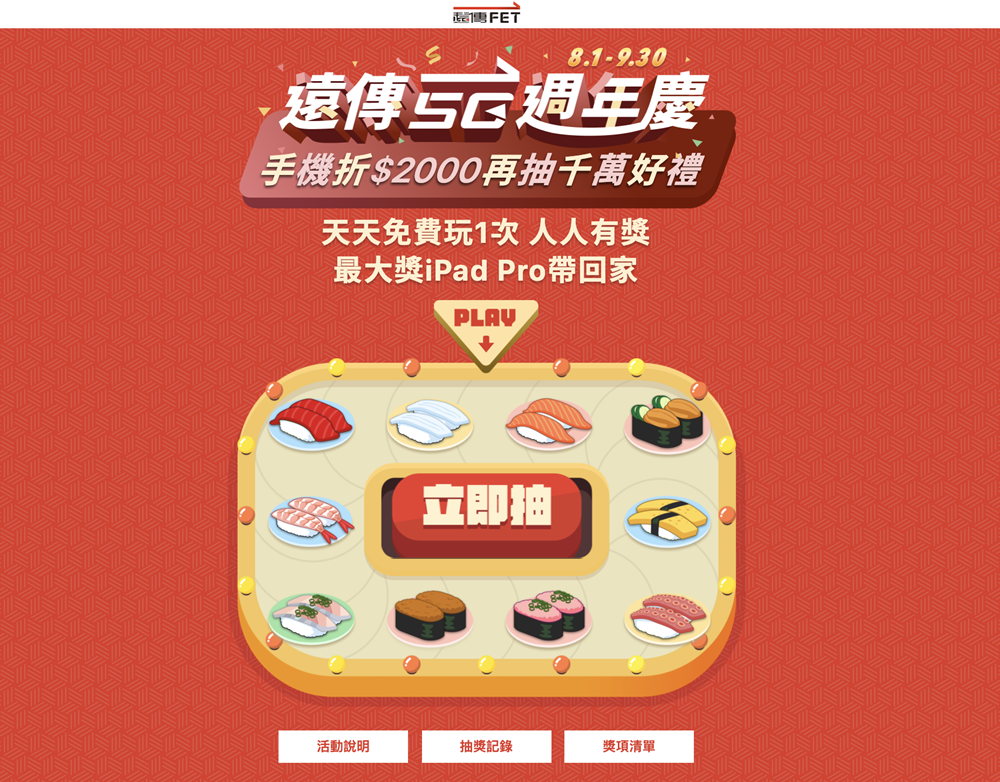Open 活動說明 event details
The width and height of the screenshot is (1000, 782).
[343, 746]
